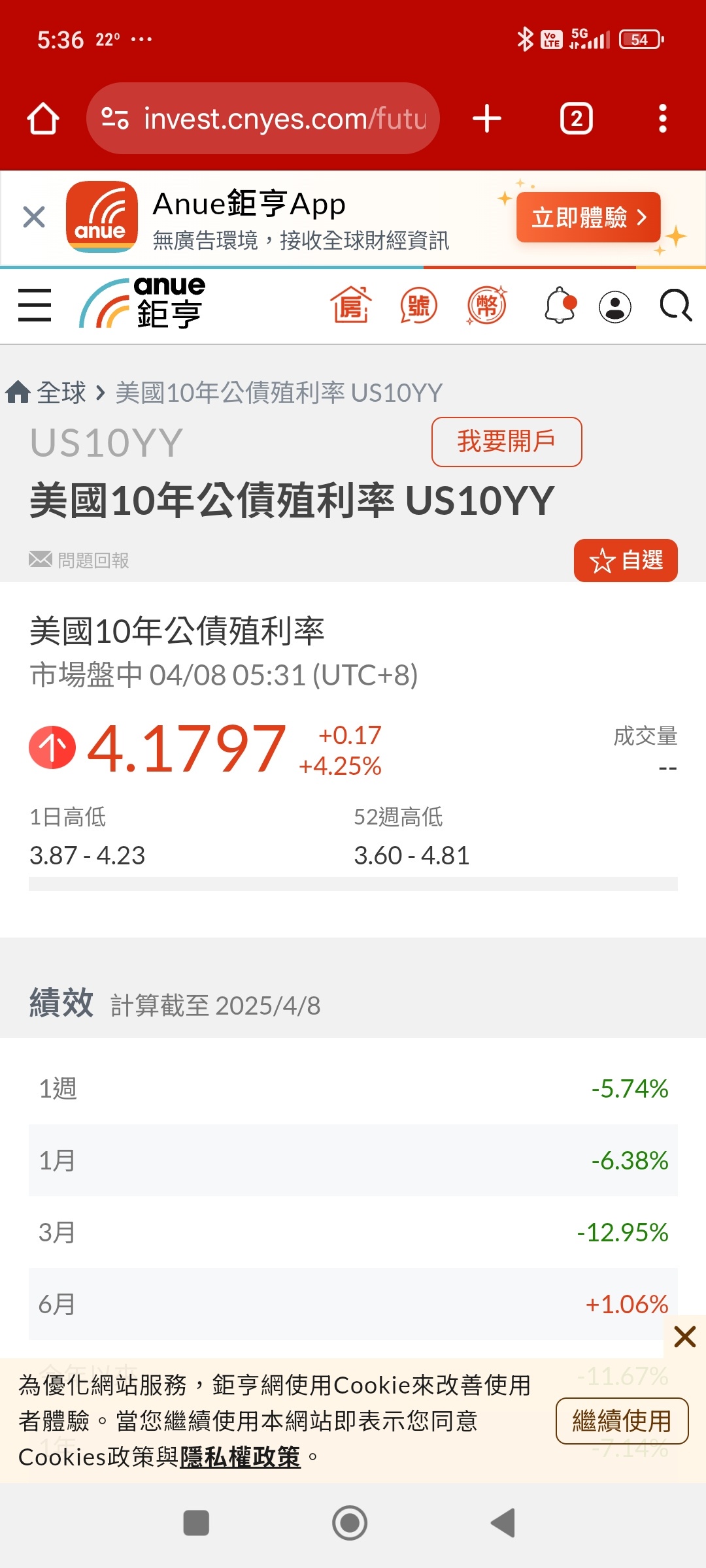Open the 隱私權政策 privacy policy link

click(240, 1457)
